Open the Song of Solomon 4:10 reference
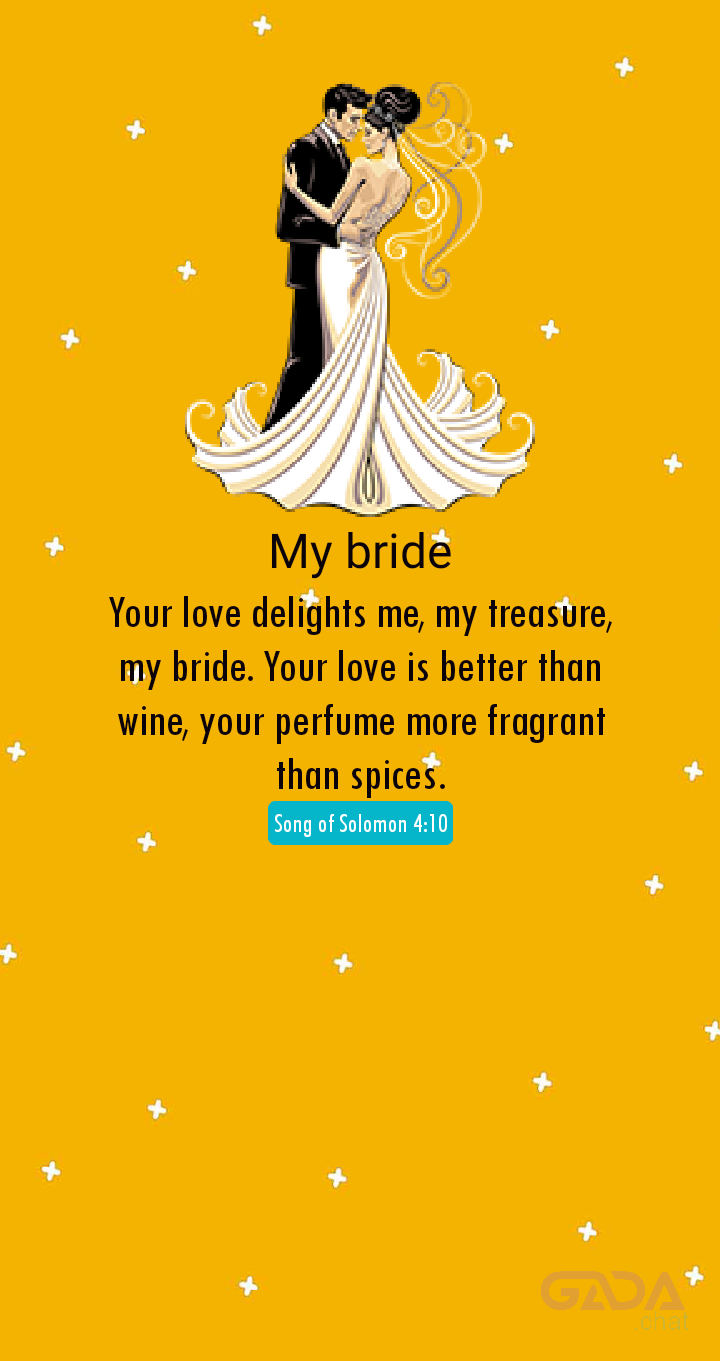720x1361 pixels. coord(360,823)
